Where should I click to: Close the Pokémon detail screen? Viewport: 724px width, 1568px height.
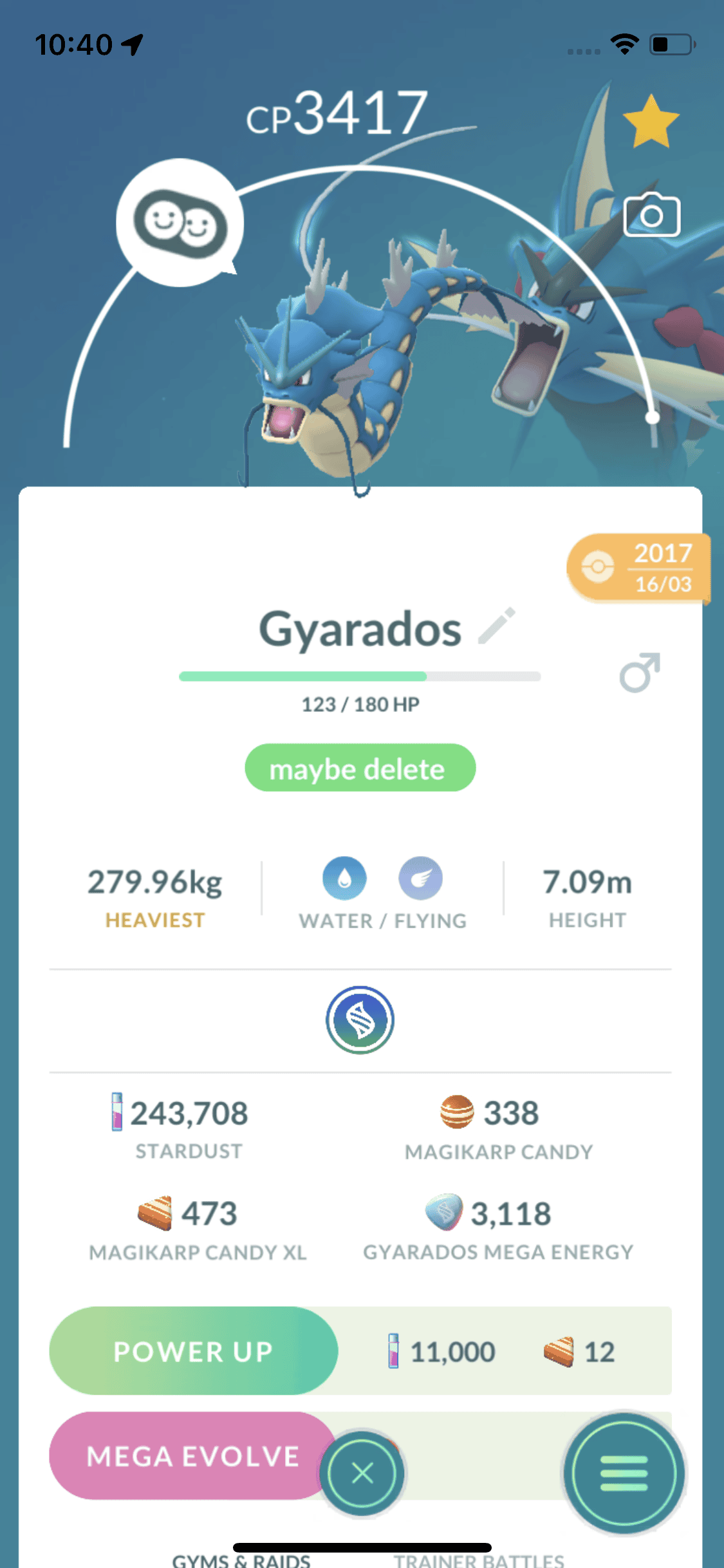coord(362,1473)
